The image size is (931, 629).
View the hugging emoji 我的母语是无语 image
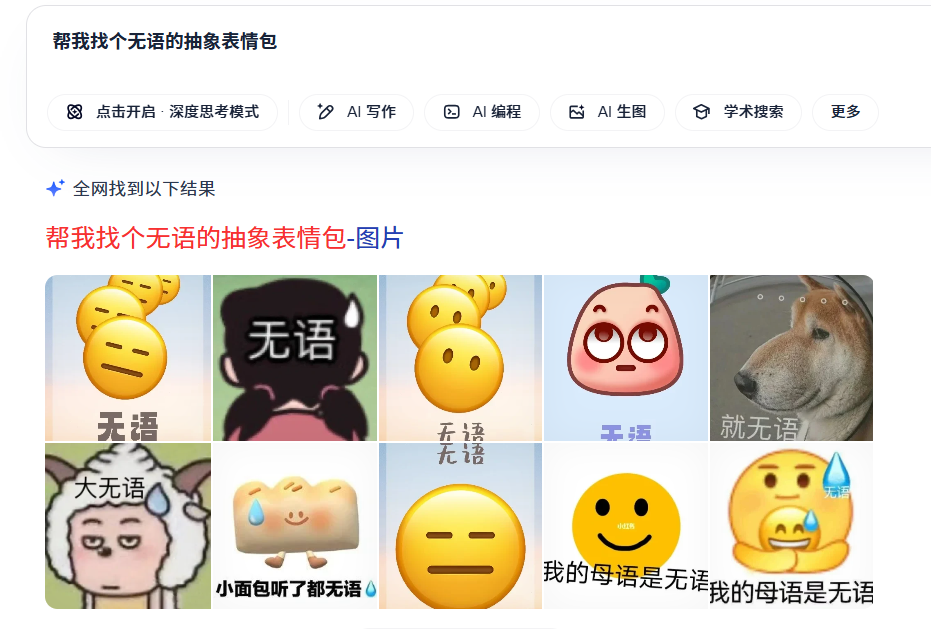791,526
